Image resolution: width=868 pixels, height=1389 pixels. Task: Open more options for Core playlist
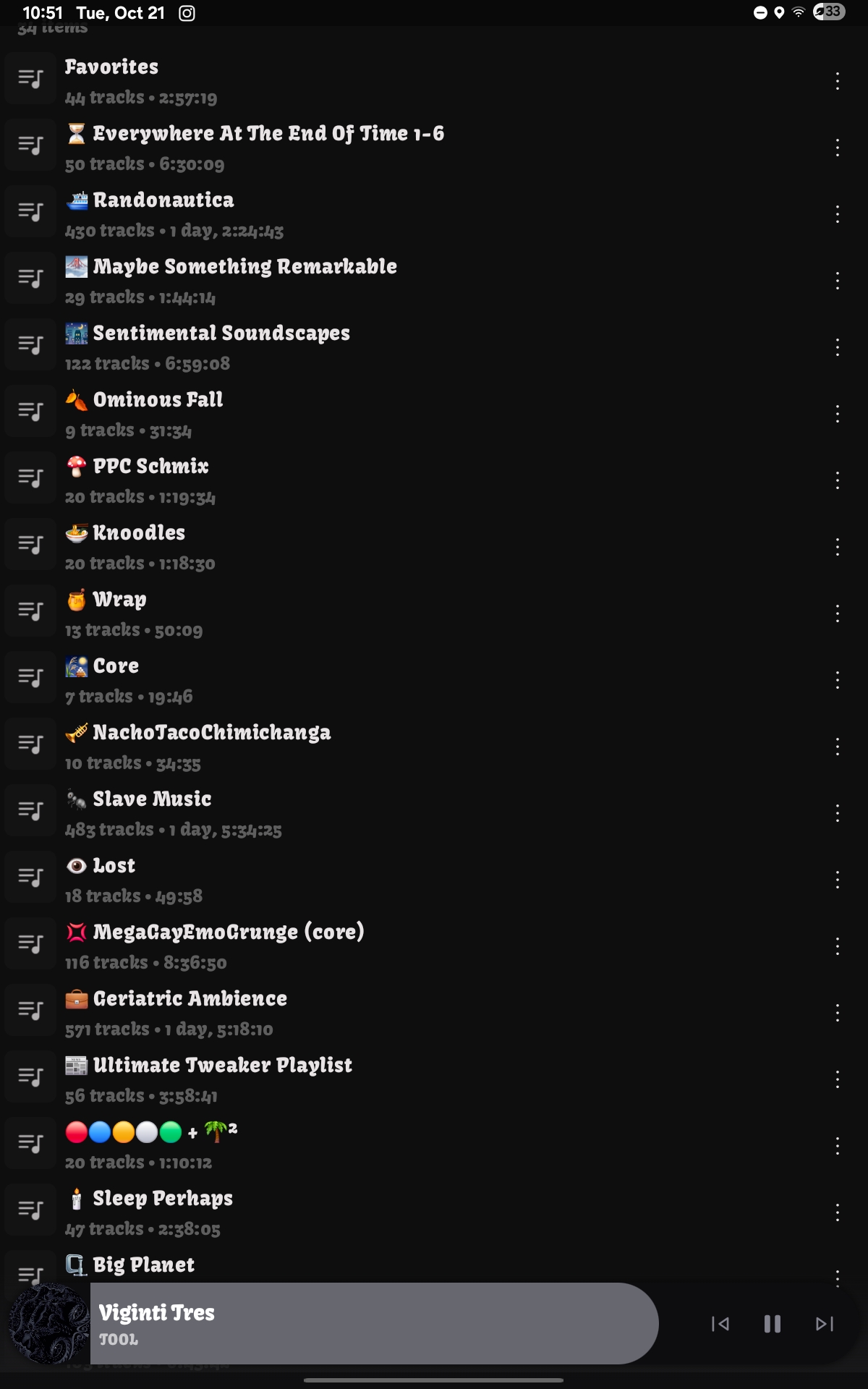837,680
